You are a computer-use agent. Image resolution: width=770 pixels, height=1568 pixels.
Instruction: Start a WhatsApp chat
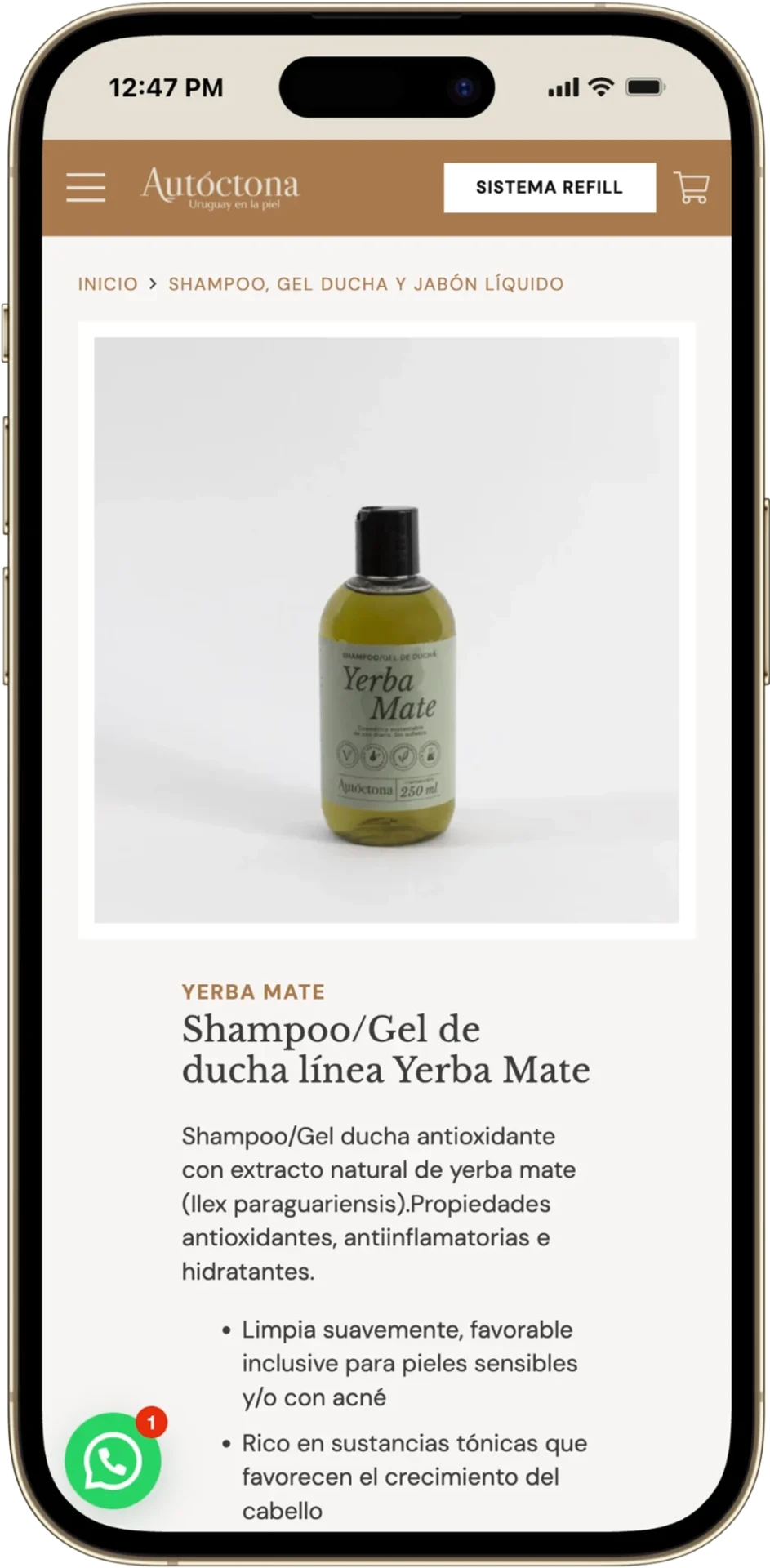click(113, 1461)
